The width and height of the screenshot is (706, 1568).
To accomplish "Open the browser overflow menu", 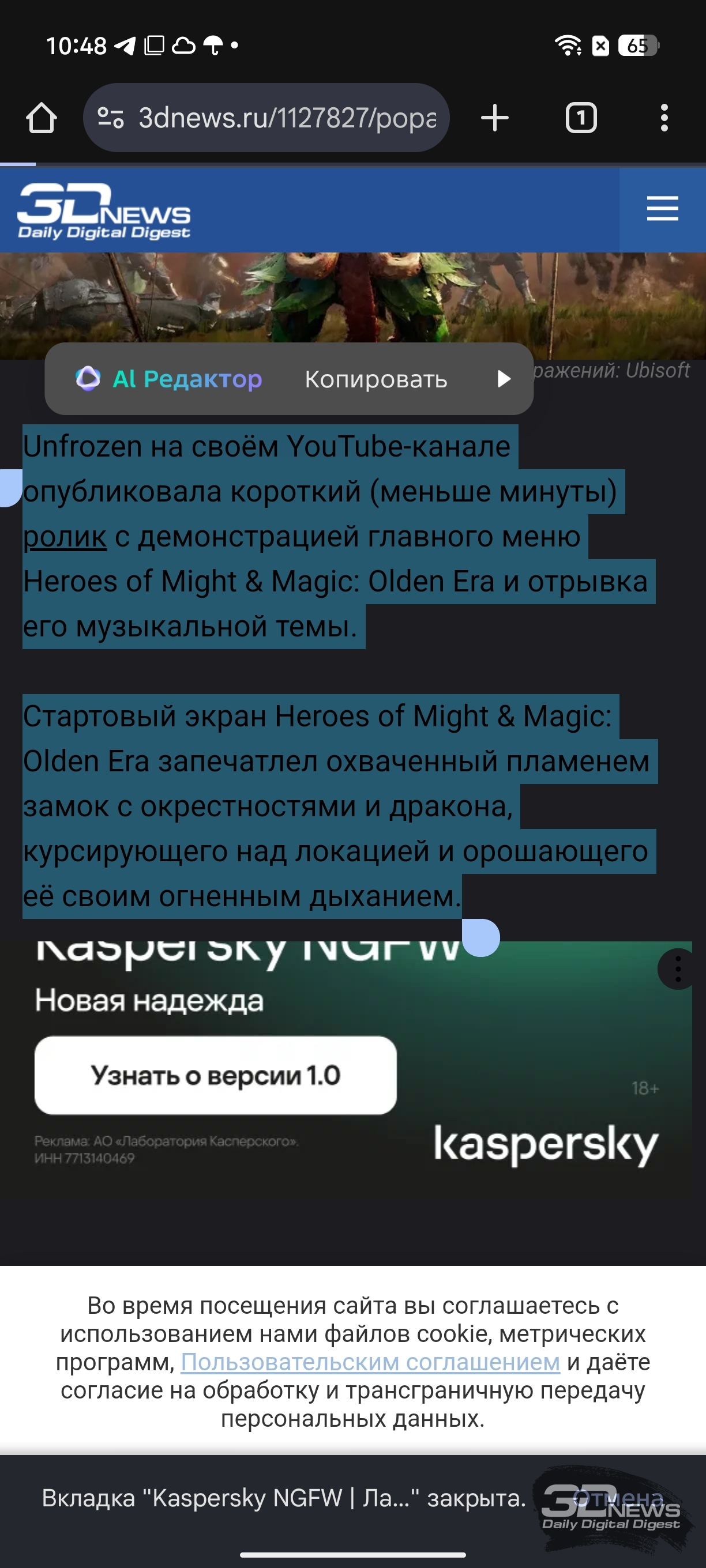I will (664, 118).
